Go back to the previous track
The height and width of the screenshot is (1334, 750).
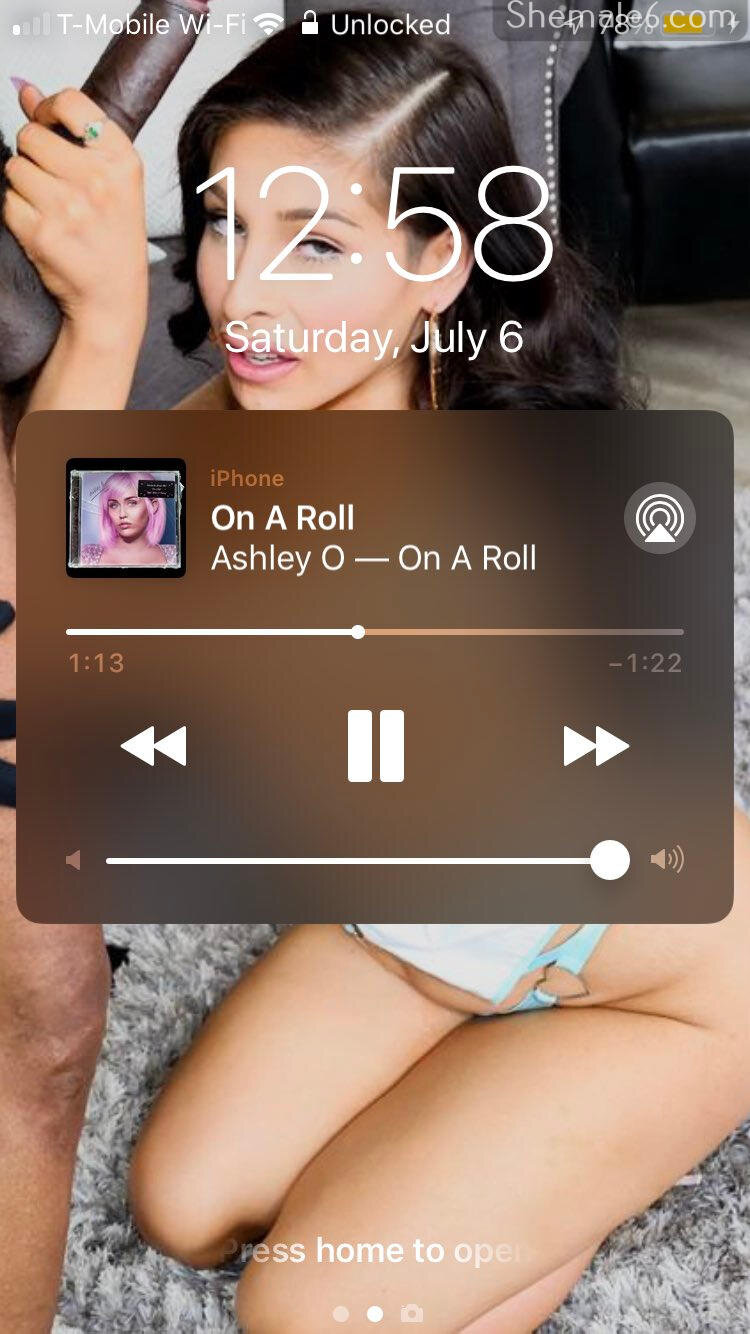tap(153, 746)
